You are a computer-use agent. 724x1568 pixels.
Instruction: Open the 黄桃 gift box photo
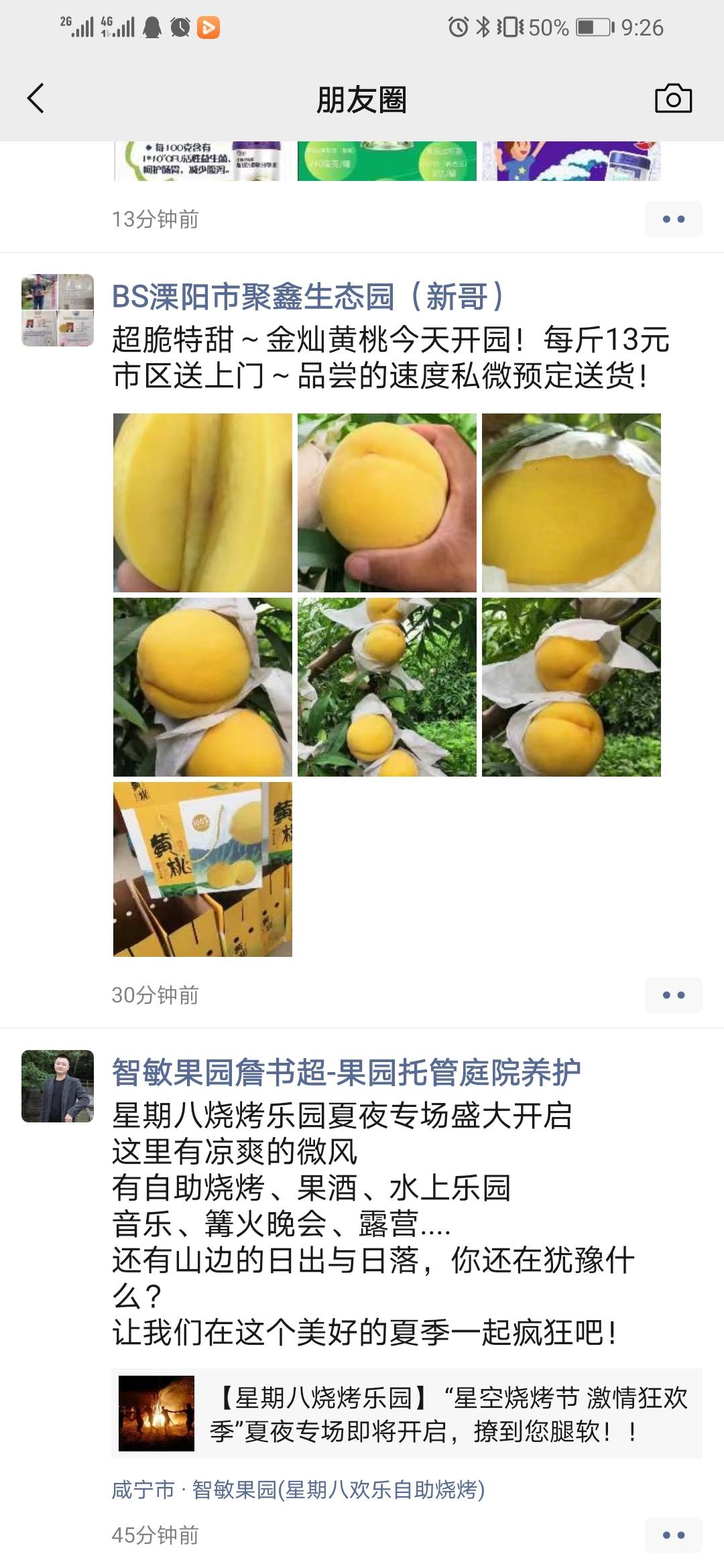(x=202, y=868)
